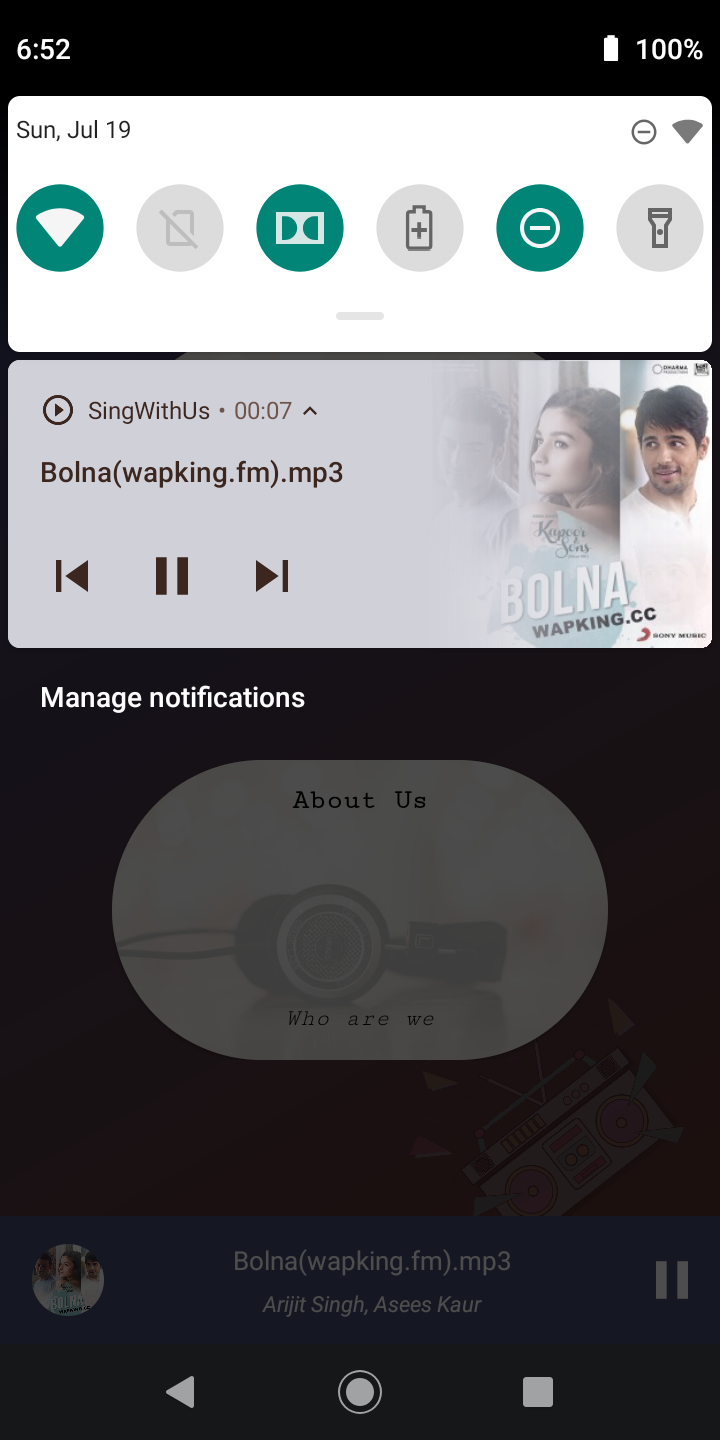The width and height of the screenshot is (720, 1440).
Task: Disable Do Not Disturb tile
Action: pos(540,228)
